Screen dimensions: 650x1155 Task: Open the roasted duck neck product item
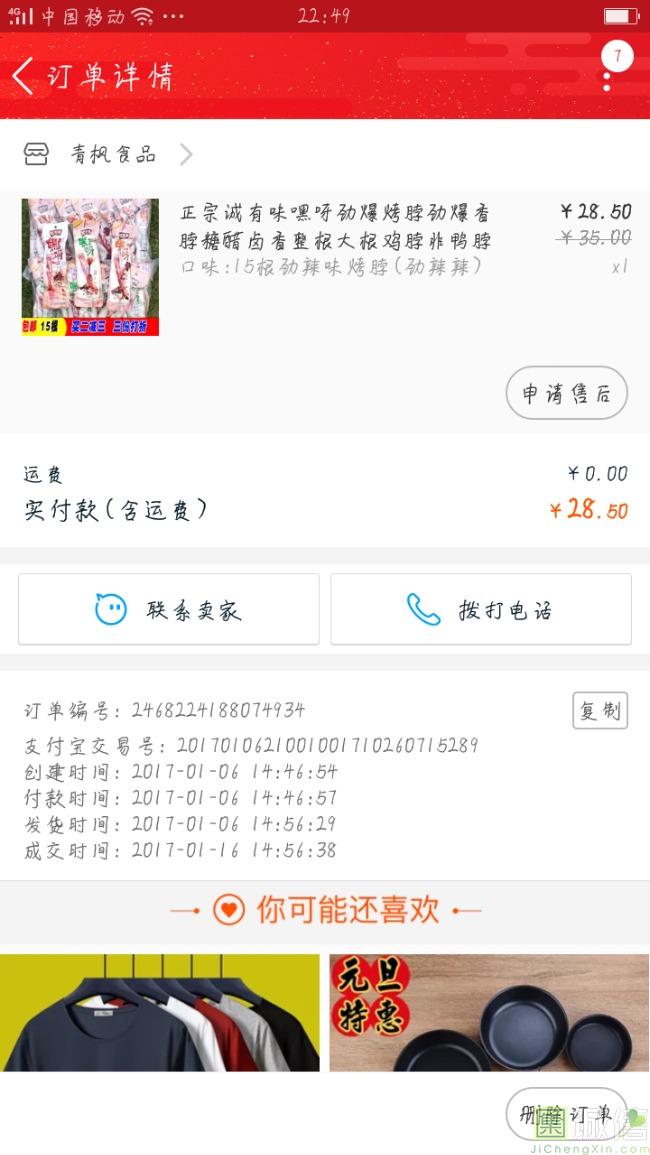tap(335, 241)
